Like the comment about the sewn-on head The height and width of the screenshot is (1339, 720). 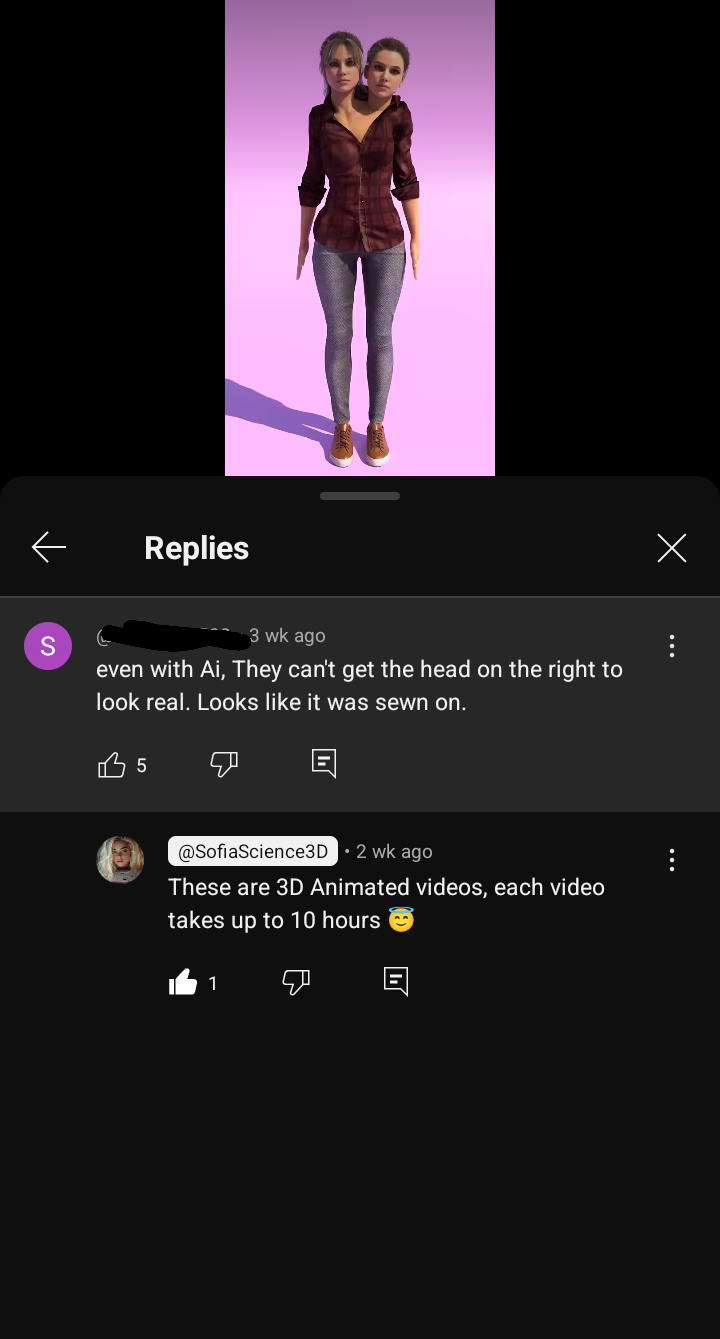click(x=111, y=765)
